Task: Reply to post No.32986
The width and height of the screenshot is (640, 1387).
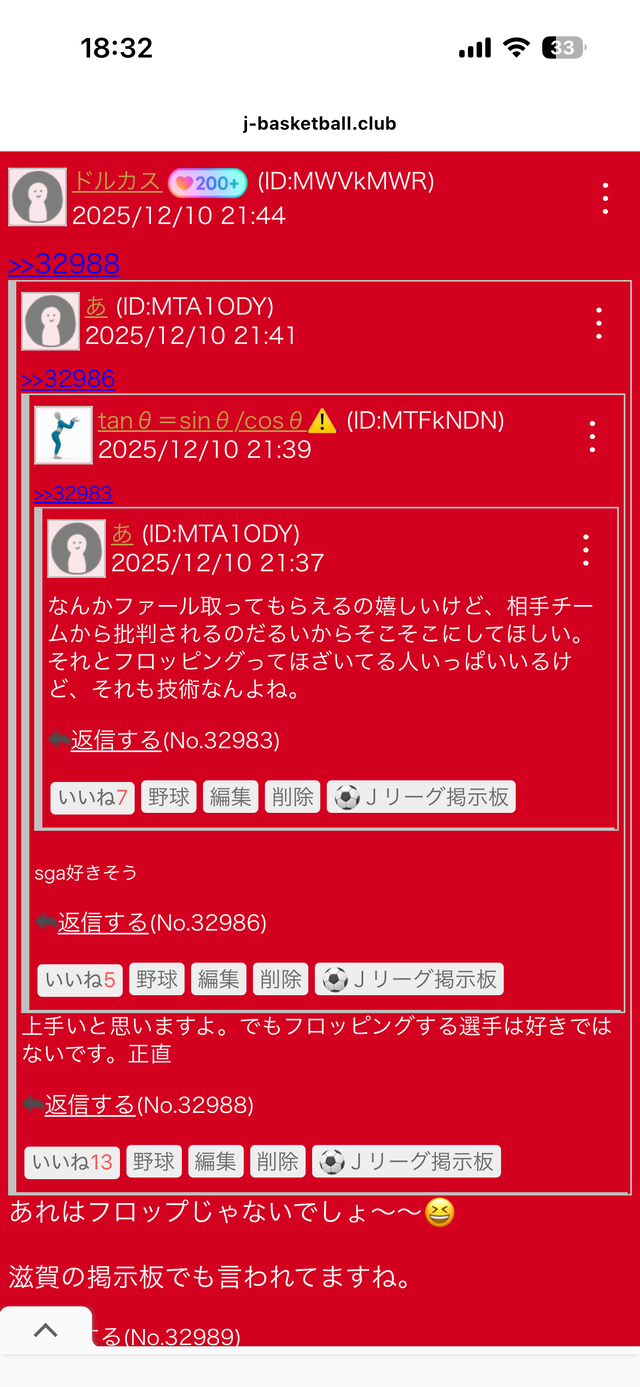Action: [x=102, y=922]
